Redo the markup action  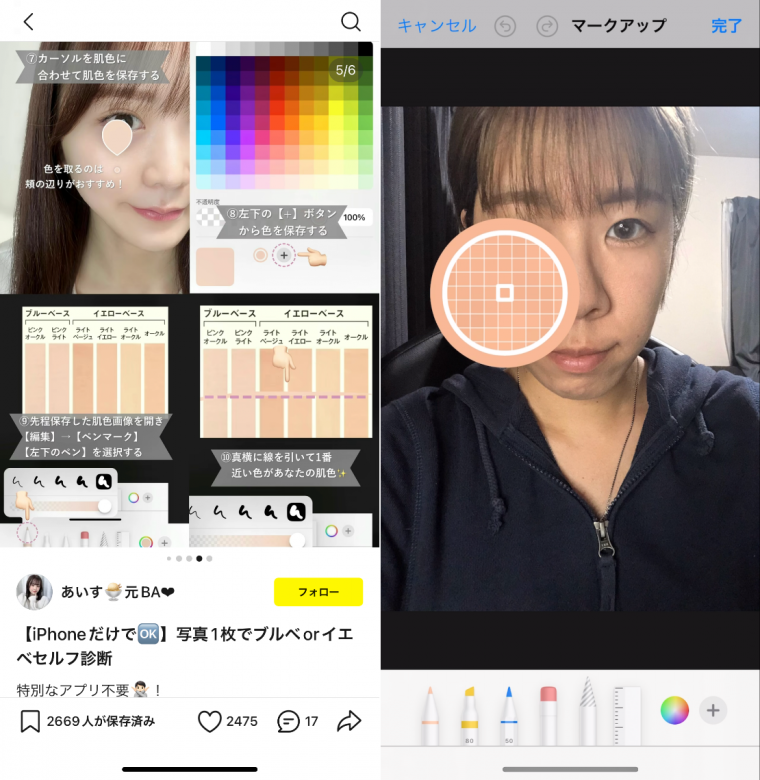[547, 26]
